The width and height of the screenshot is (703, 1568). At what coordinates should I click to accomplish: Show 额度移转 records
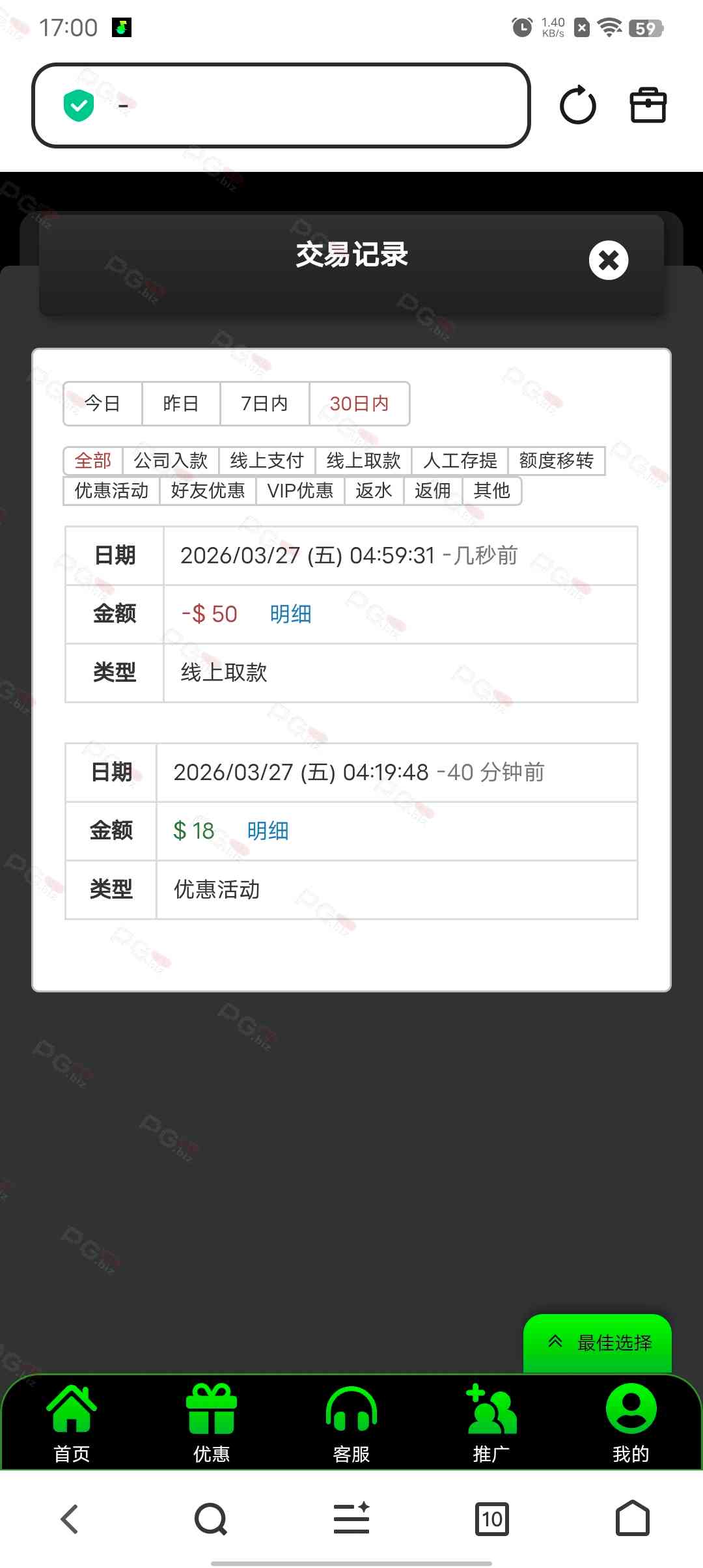click(x=556, y=461)
